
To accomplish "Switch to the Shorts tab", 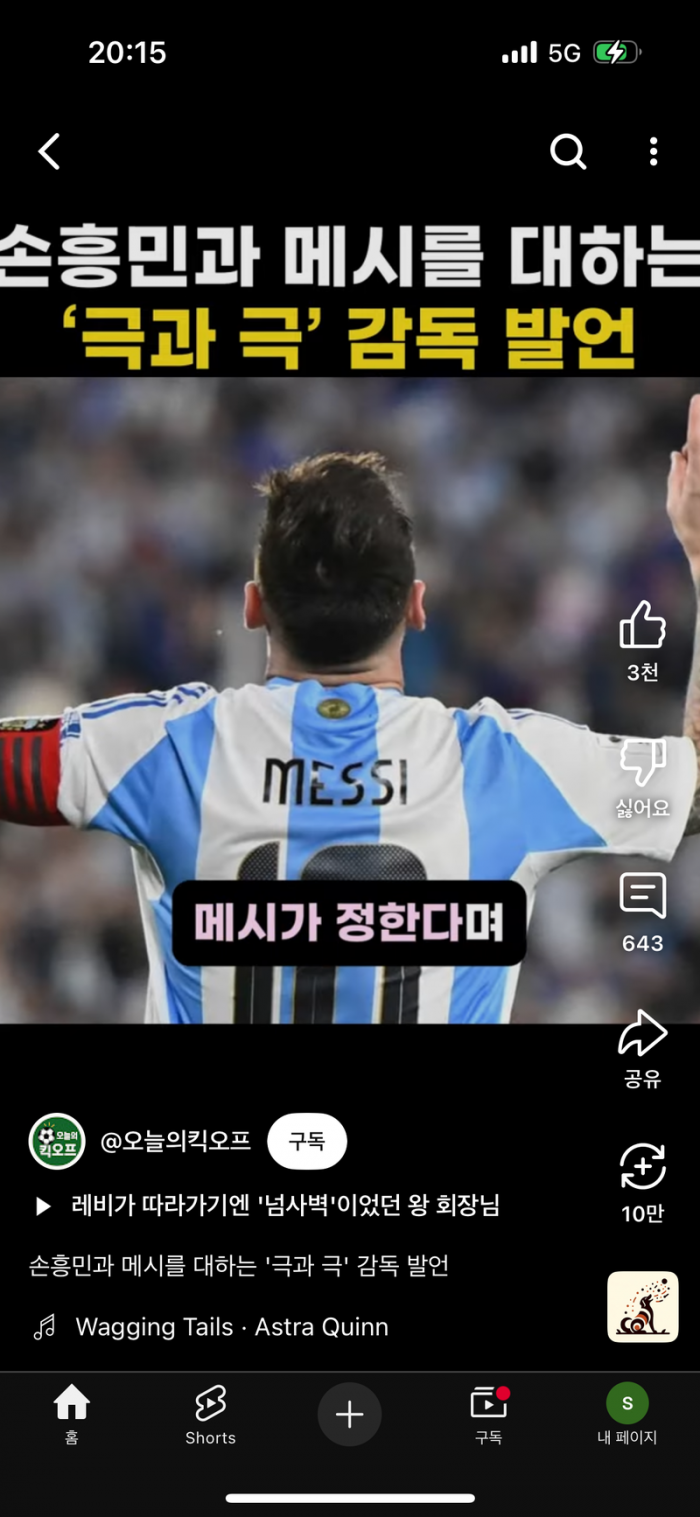I will (x=210, y=1414).
